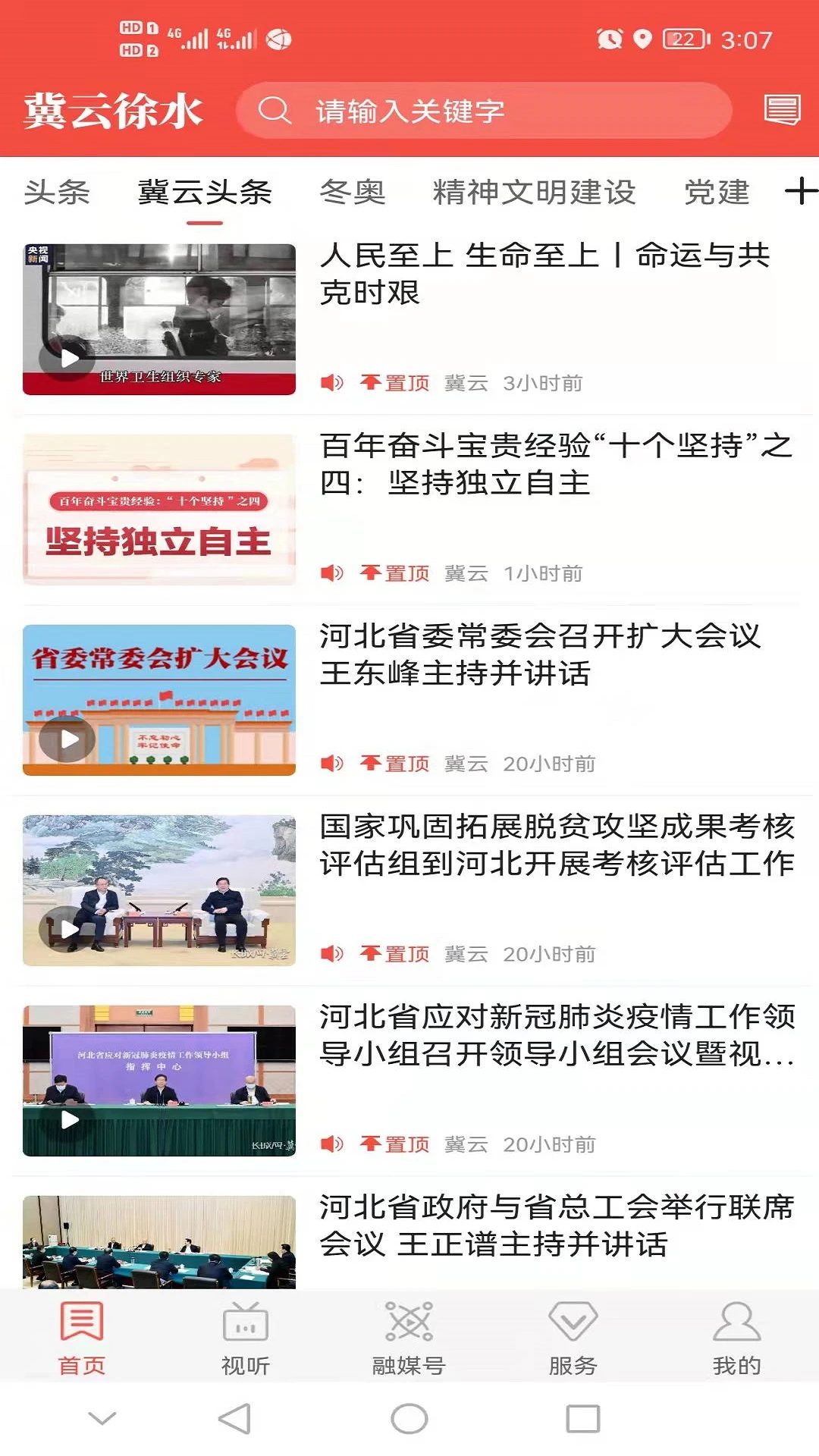
Task: Select the 冬奥 tab
Action: (x=353, y=192)
